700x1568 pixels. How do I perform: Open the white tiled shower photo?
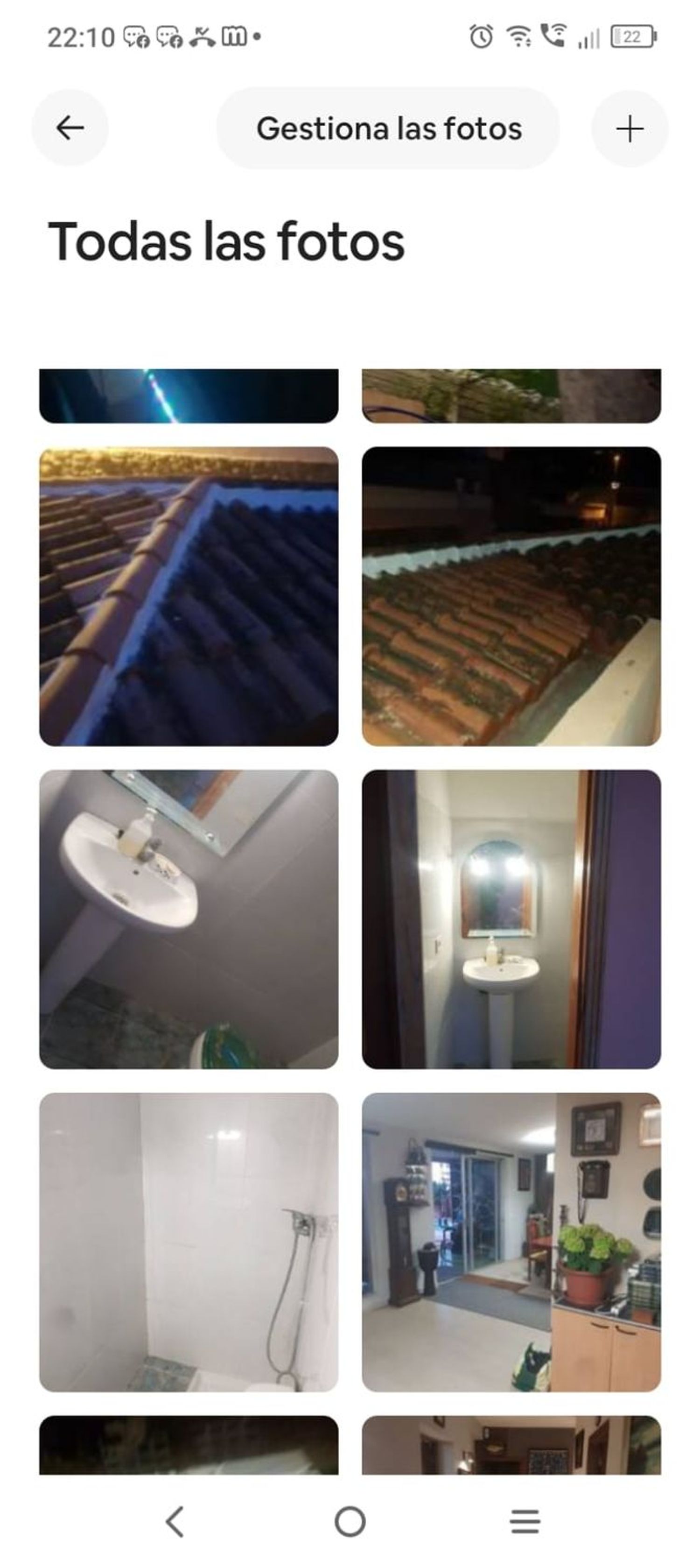click(x=189, y=1242)
